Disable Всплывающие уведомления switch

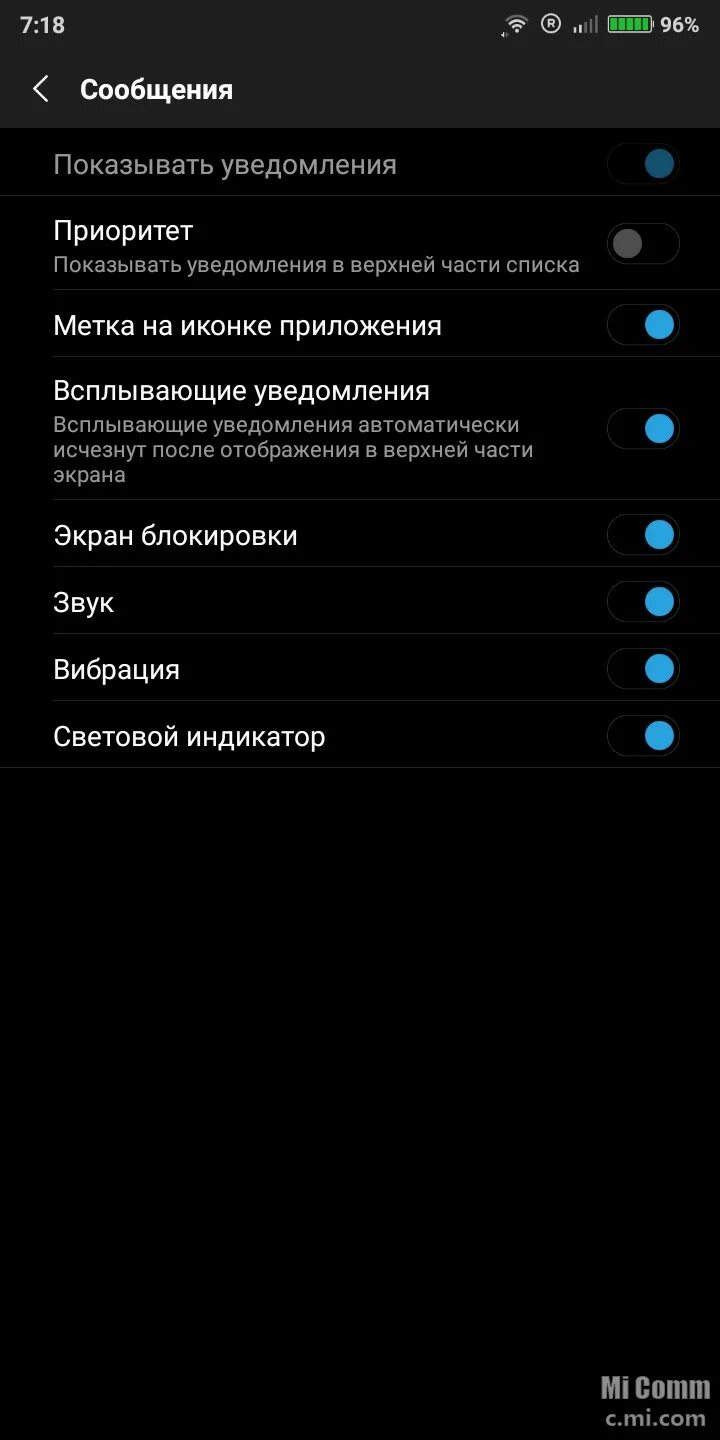click(x=643, y=429)
